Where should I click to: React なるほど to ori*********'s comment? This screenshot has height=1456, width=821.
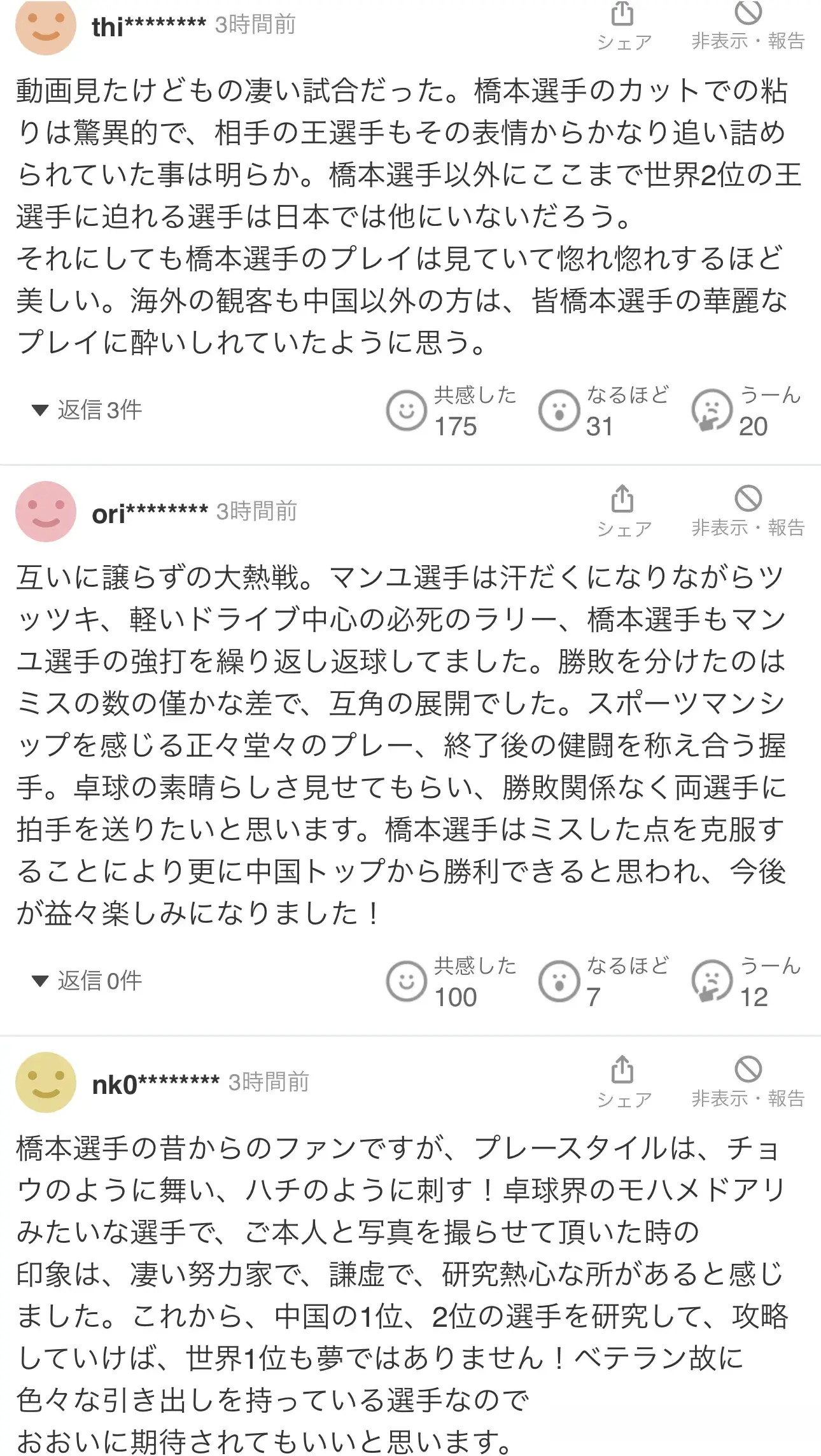(559, 981)
